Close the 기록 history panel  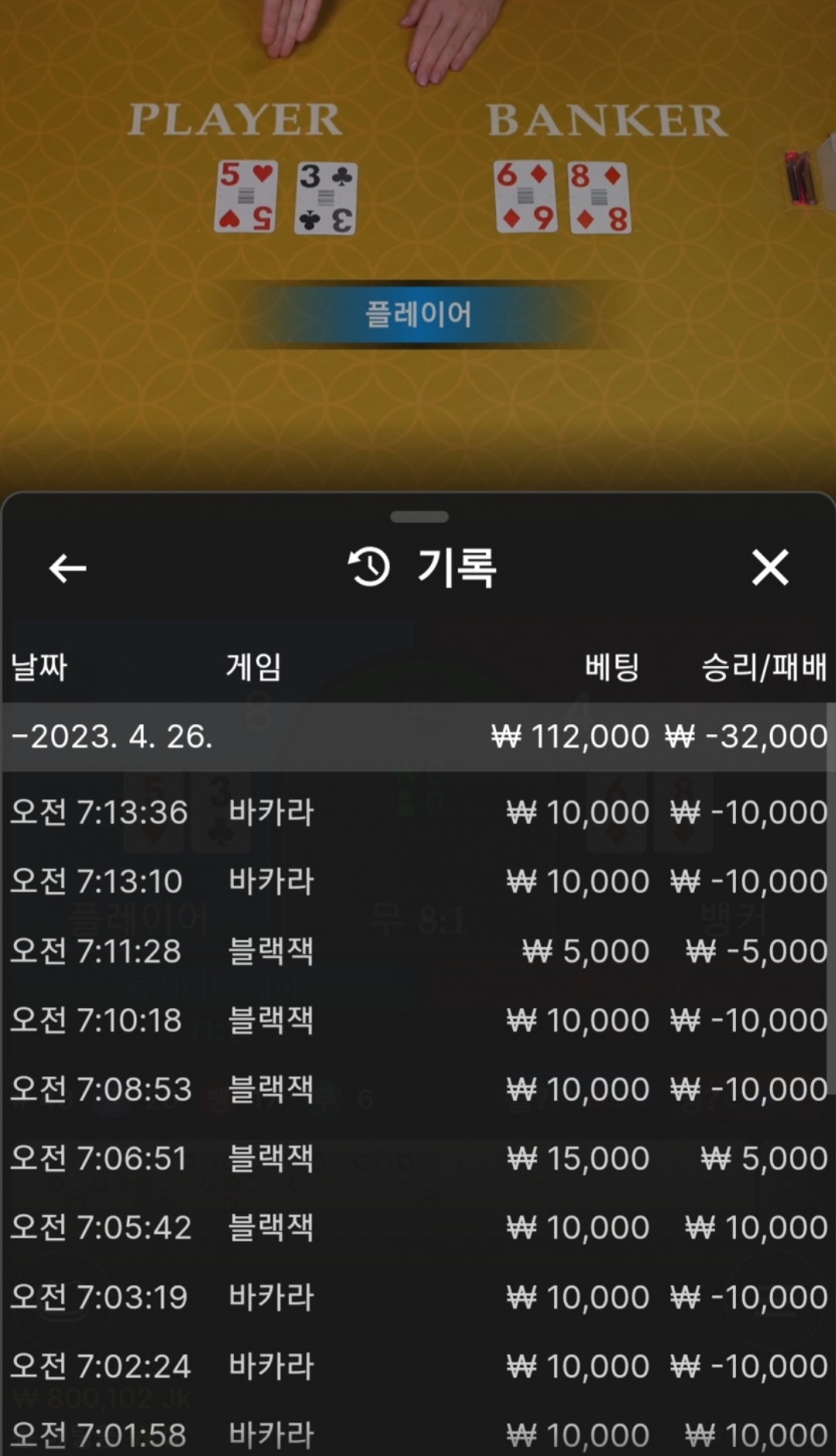pos(769,568)
